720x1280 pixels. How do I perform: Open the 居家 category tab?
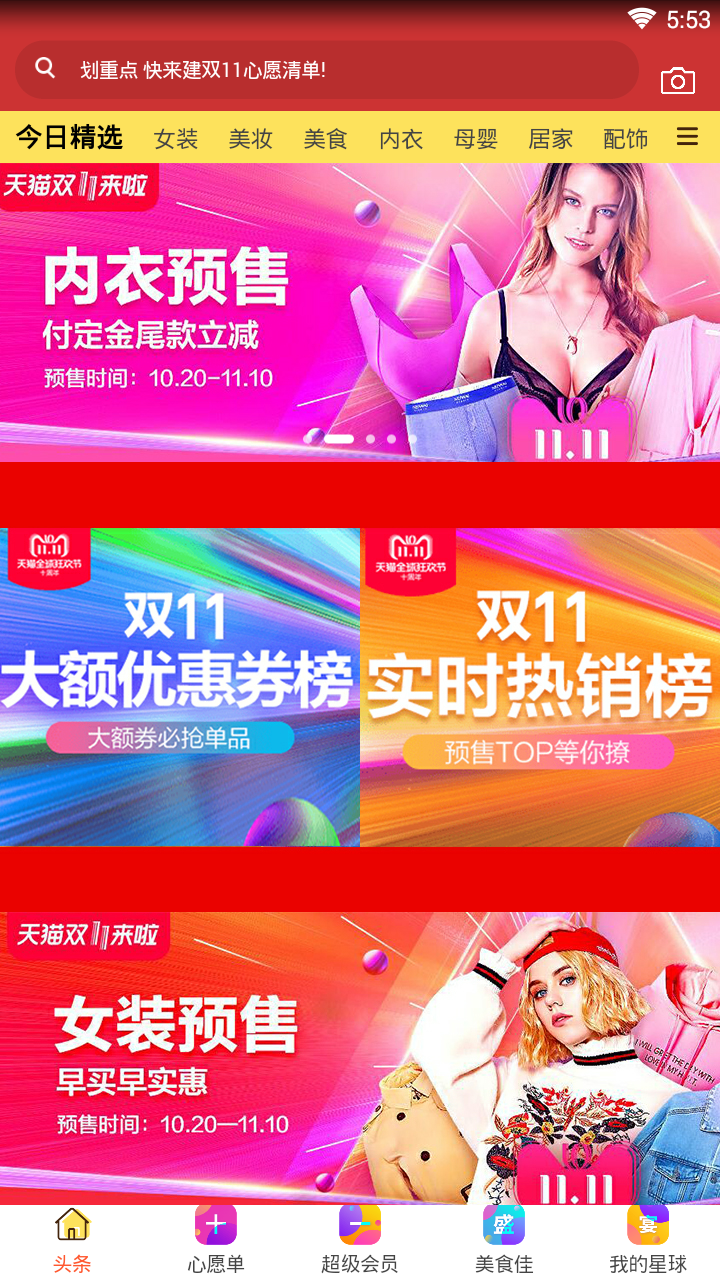click(x=551, y=139)
